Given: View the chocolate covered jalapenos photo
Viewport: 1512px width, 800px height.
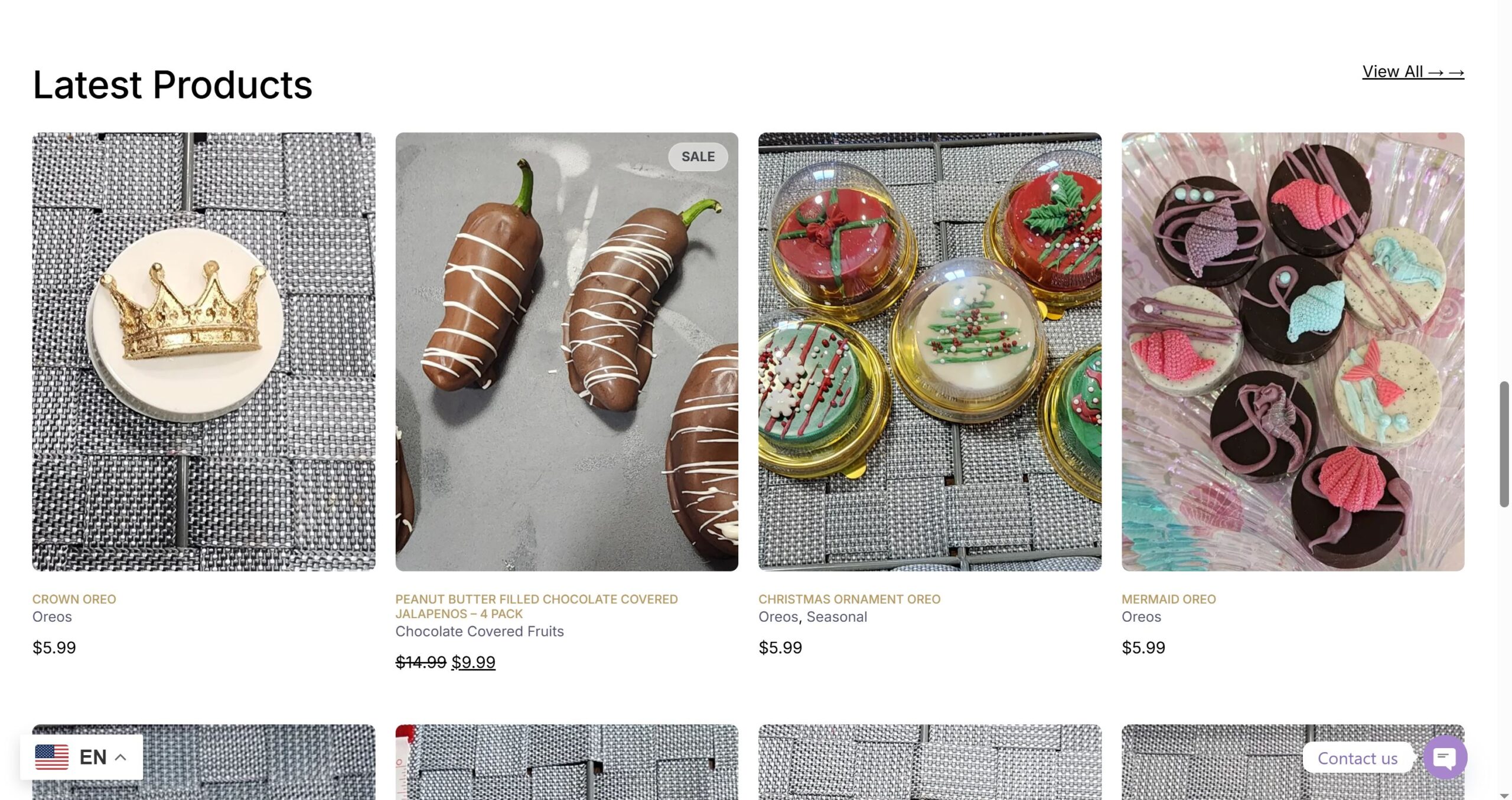Looking at the screenshot, I should (x=566, y=351).
